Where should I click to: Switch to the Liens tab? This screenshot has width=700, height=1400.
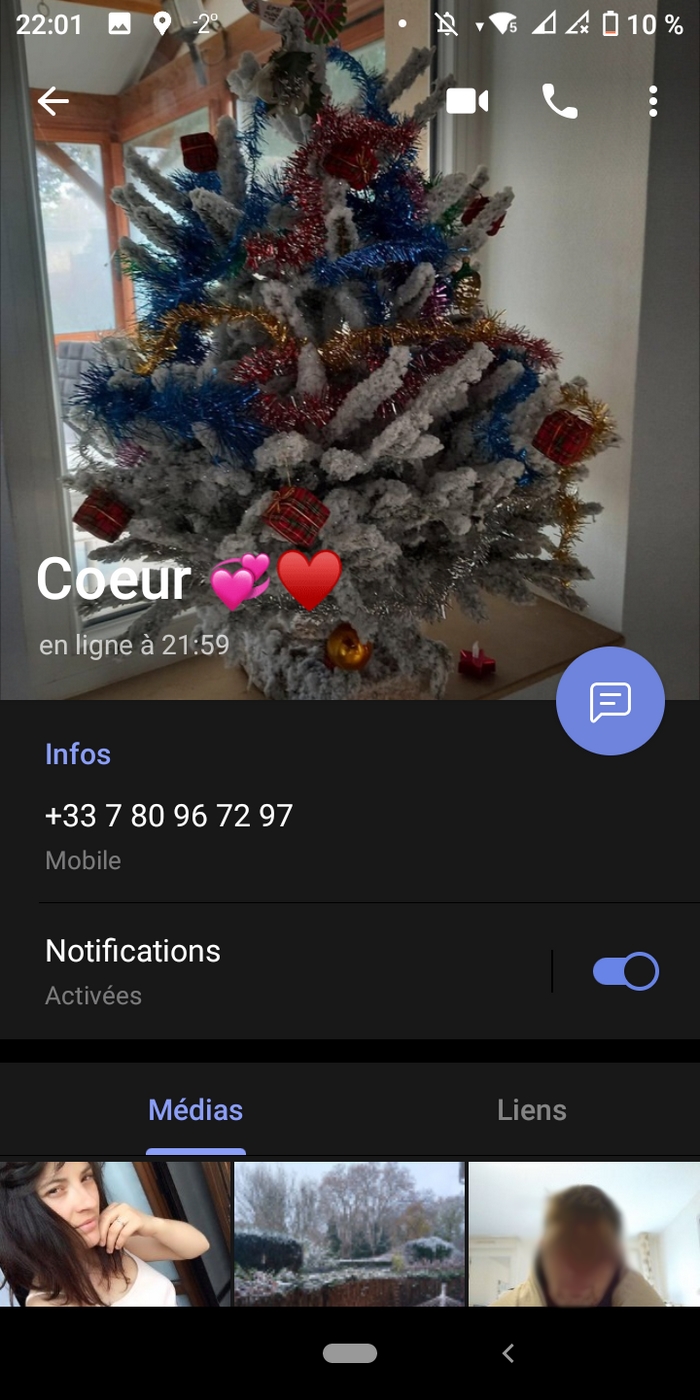[x=531, y=1110]
